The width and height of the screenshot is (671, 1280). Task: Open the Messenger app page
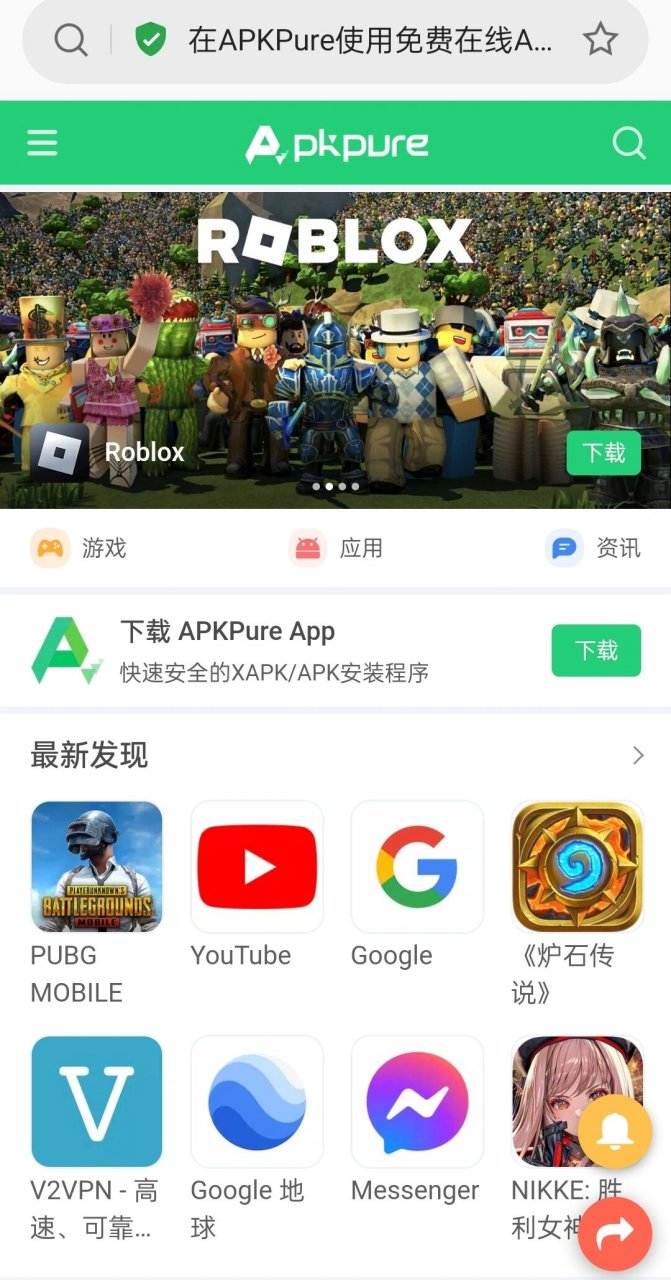pyautogui.click(x=417, y=1102)
